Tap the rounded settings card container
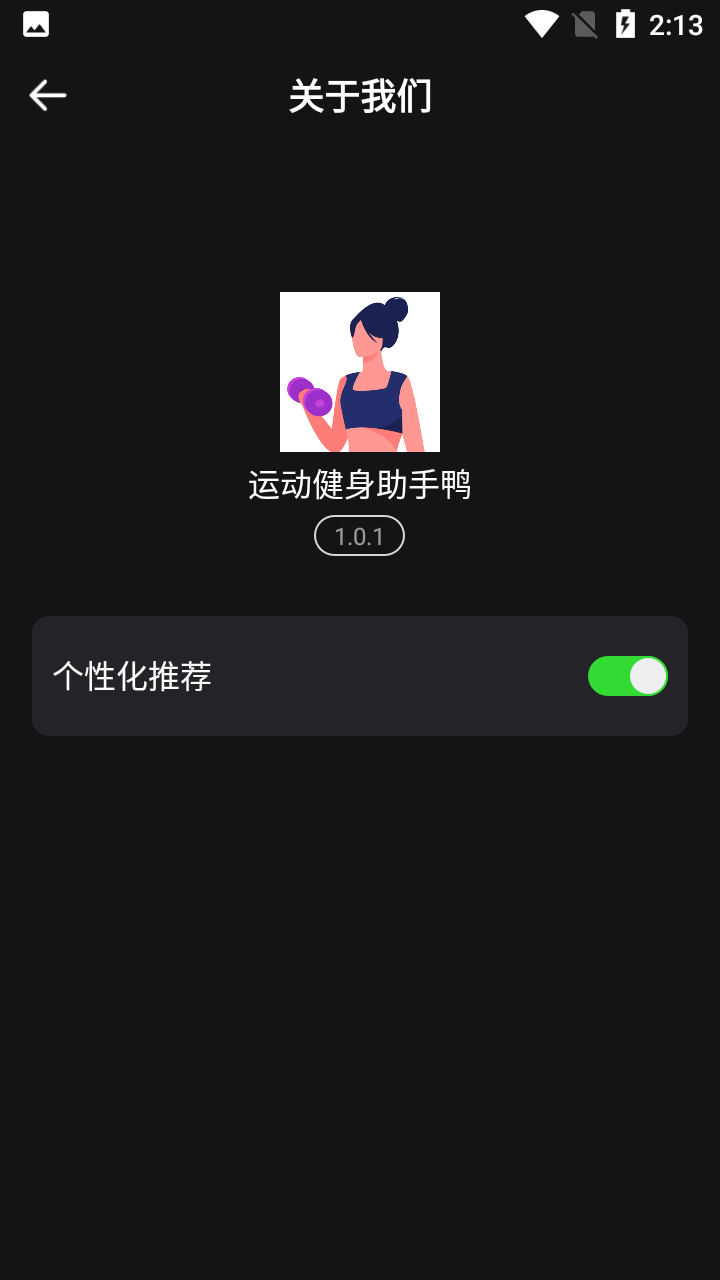 360,676
